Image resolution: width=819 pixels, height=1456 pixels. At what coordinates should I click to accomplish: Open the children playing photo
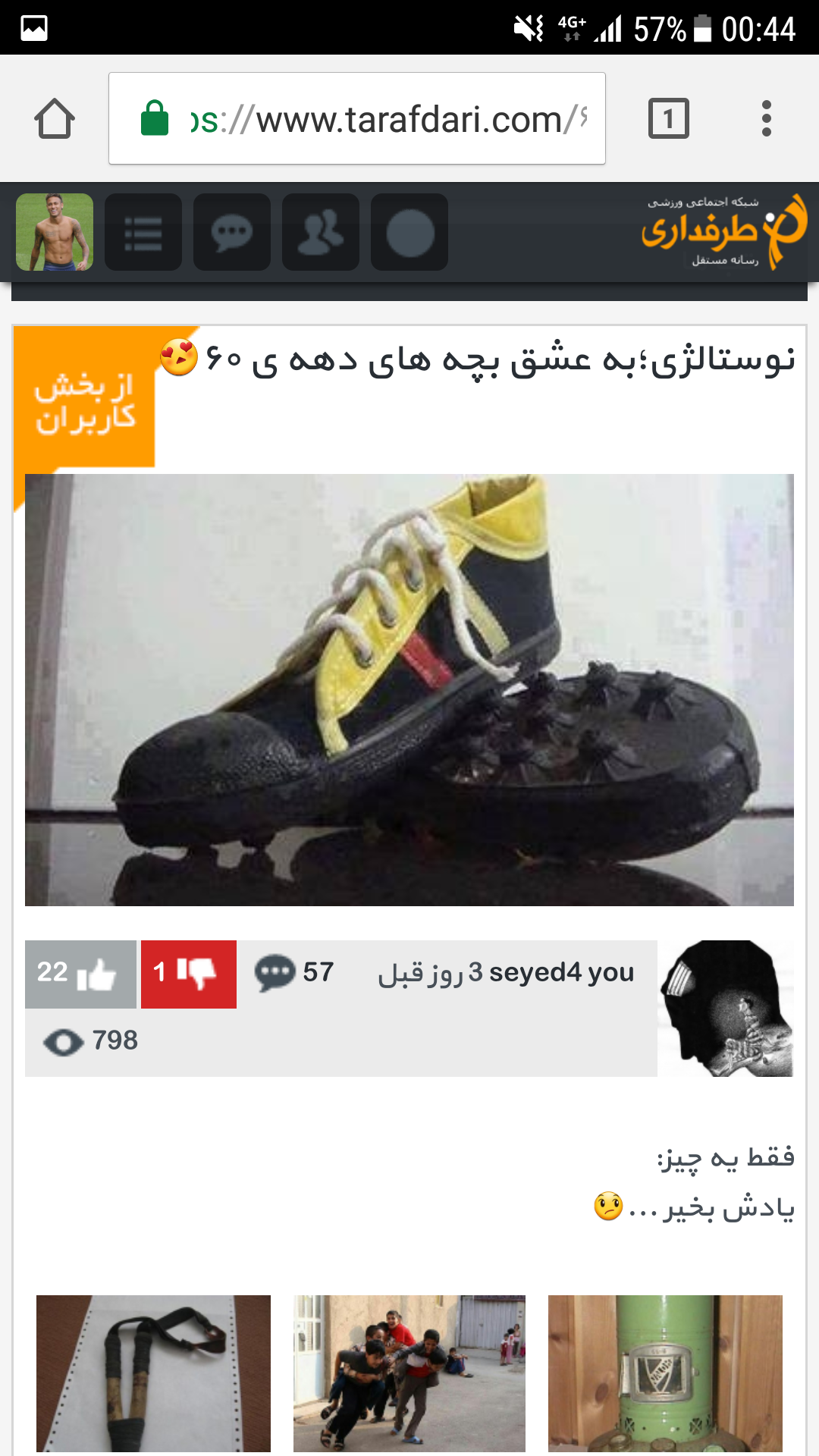(409, 1373)
